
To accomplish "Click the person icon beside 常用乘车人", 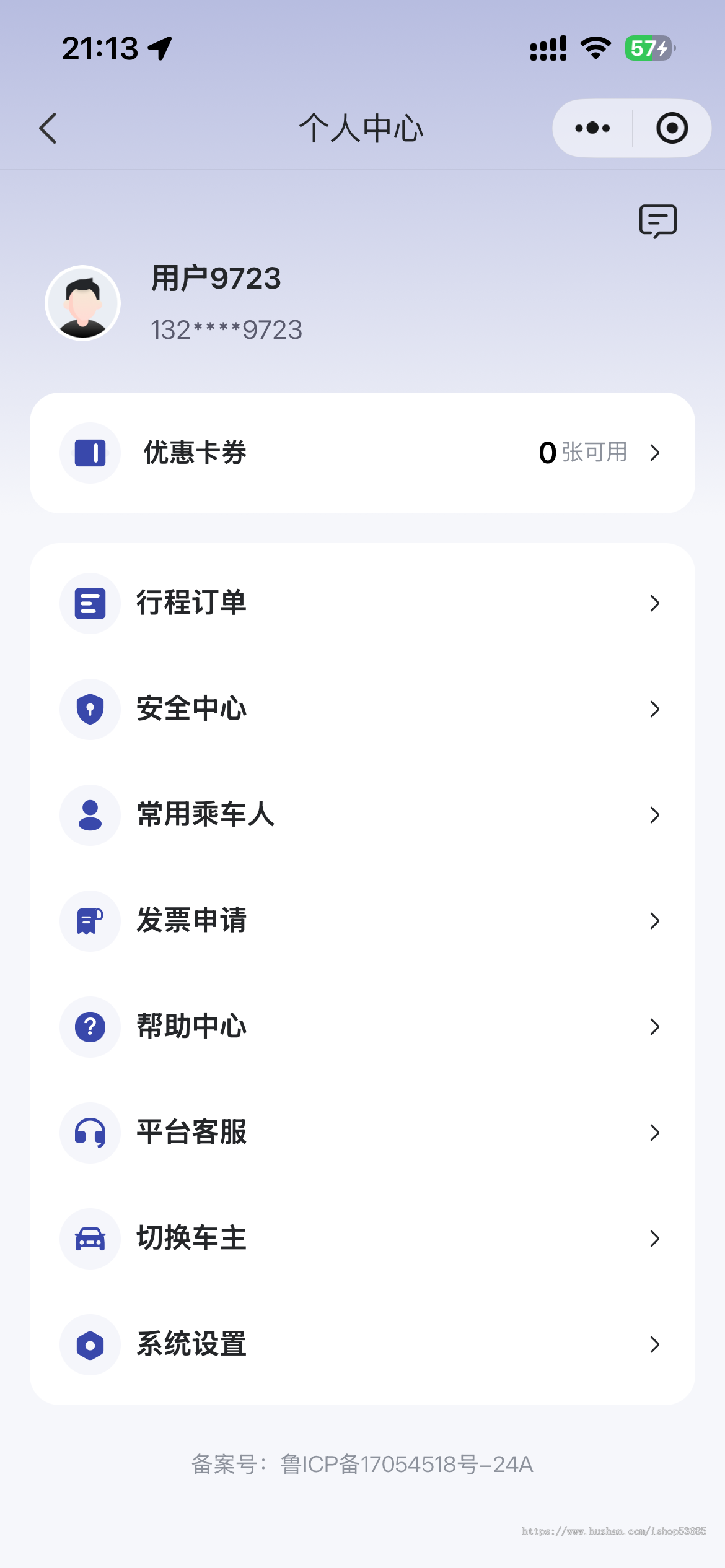I will click(x=90, y=816).
